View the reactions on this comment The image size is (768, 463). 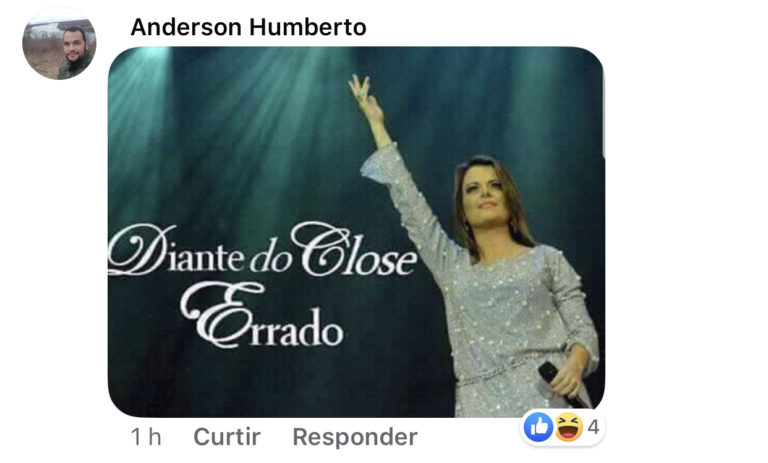click(563, 428)
